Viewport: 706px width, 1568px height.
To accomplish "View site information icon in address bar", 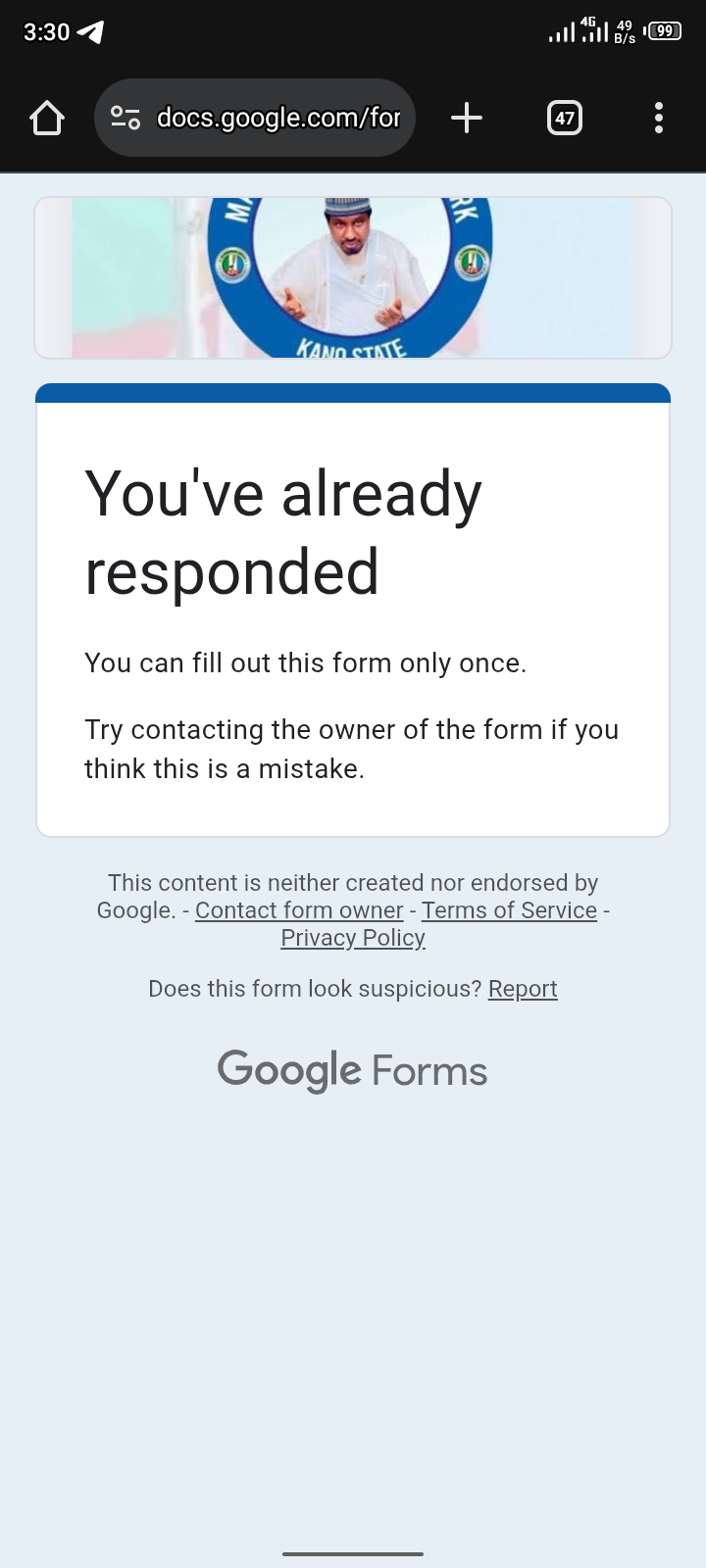I will tap(126, 119).
